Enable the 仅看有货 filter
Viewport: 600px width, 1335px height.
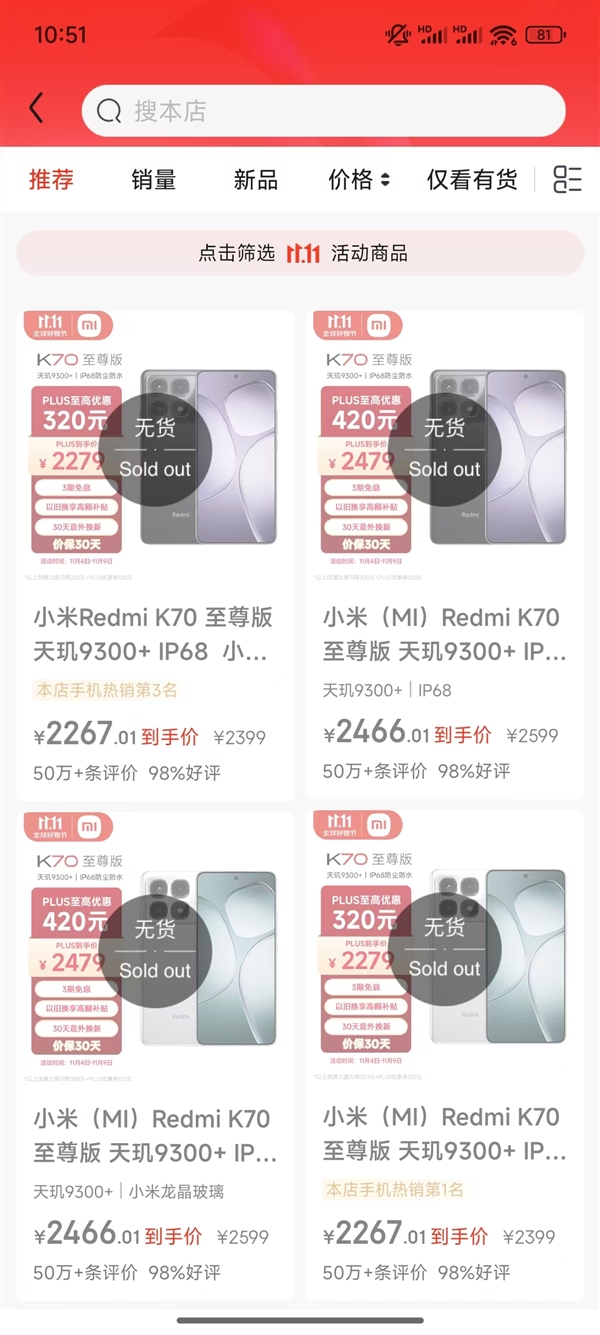coord(472,180)
